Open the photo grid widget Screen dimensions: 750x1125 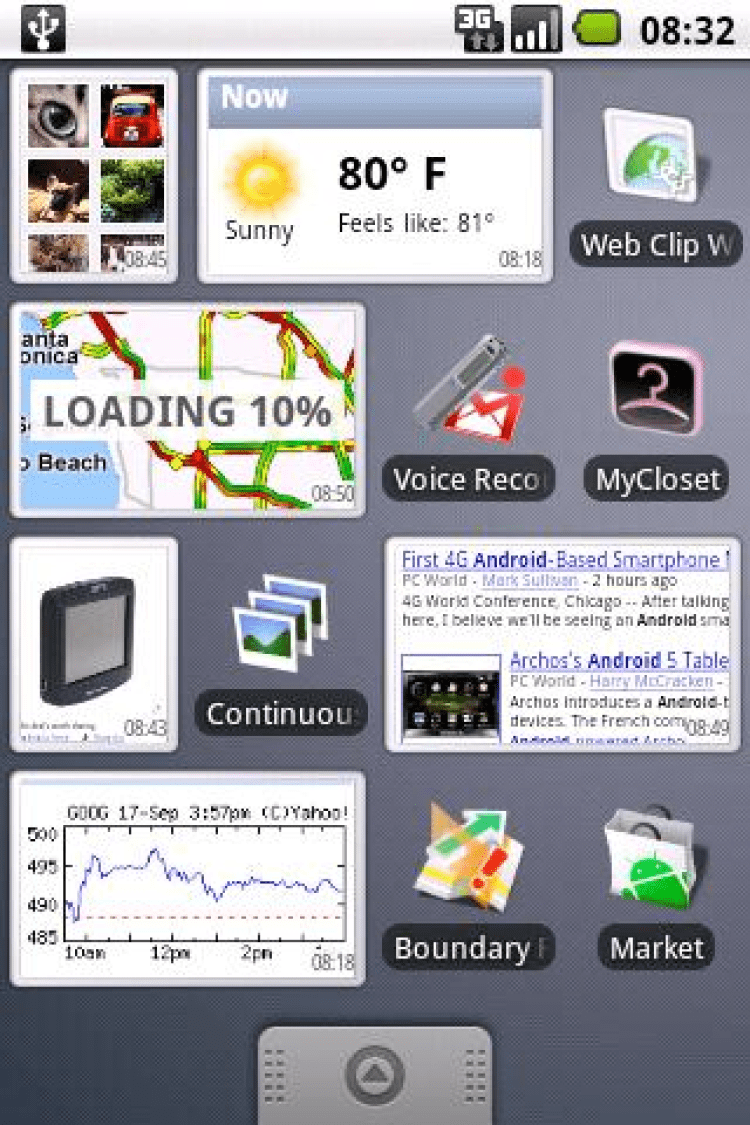point(94,176)
